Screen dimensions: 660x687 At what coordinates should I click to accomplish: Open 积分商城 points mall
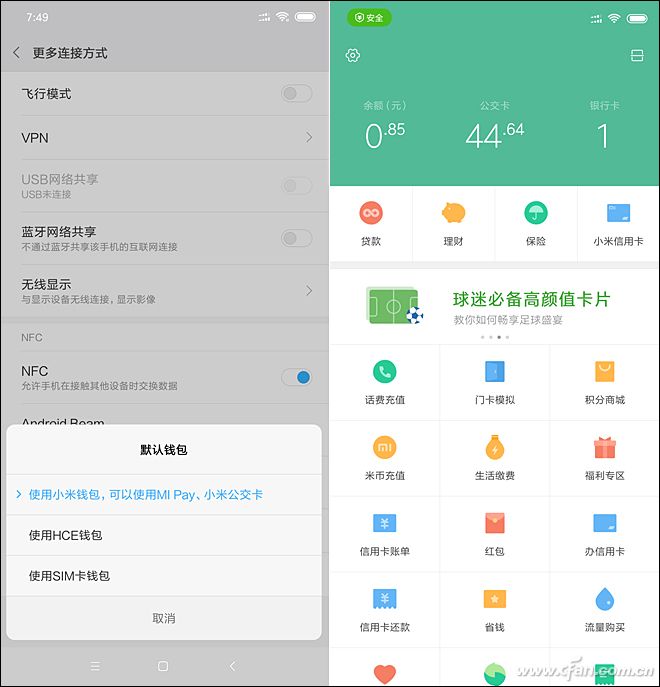[604, 382]
